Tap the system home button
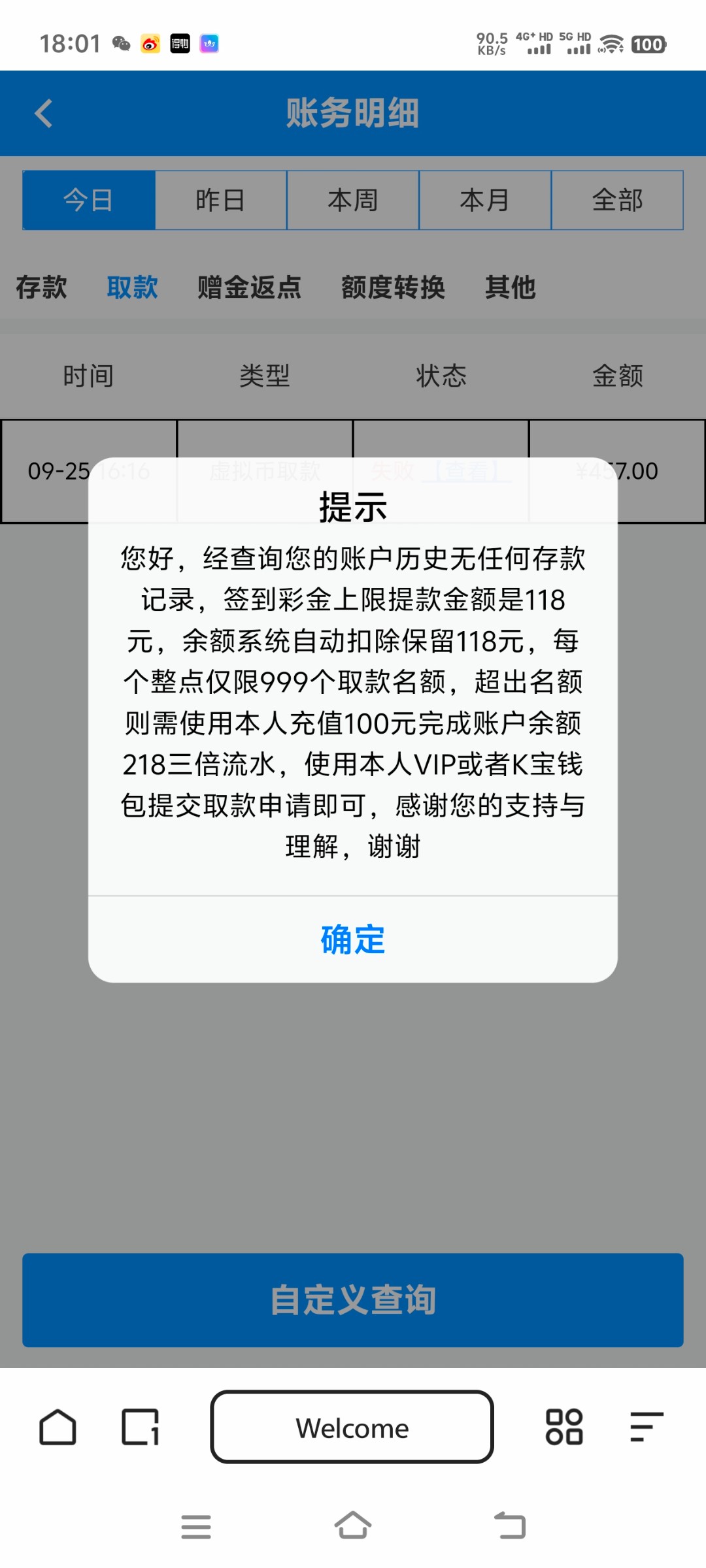 click(353, 1526)
